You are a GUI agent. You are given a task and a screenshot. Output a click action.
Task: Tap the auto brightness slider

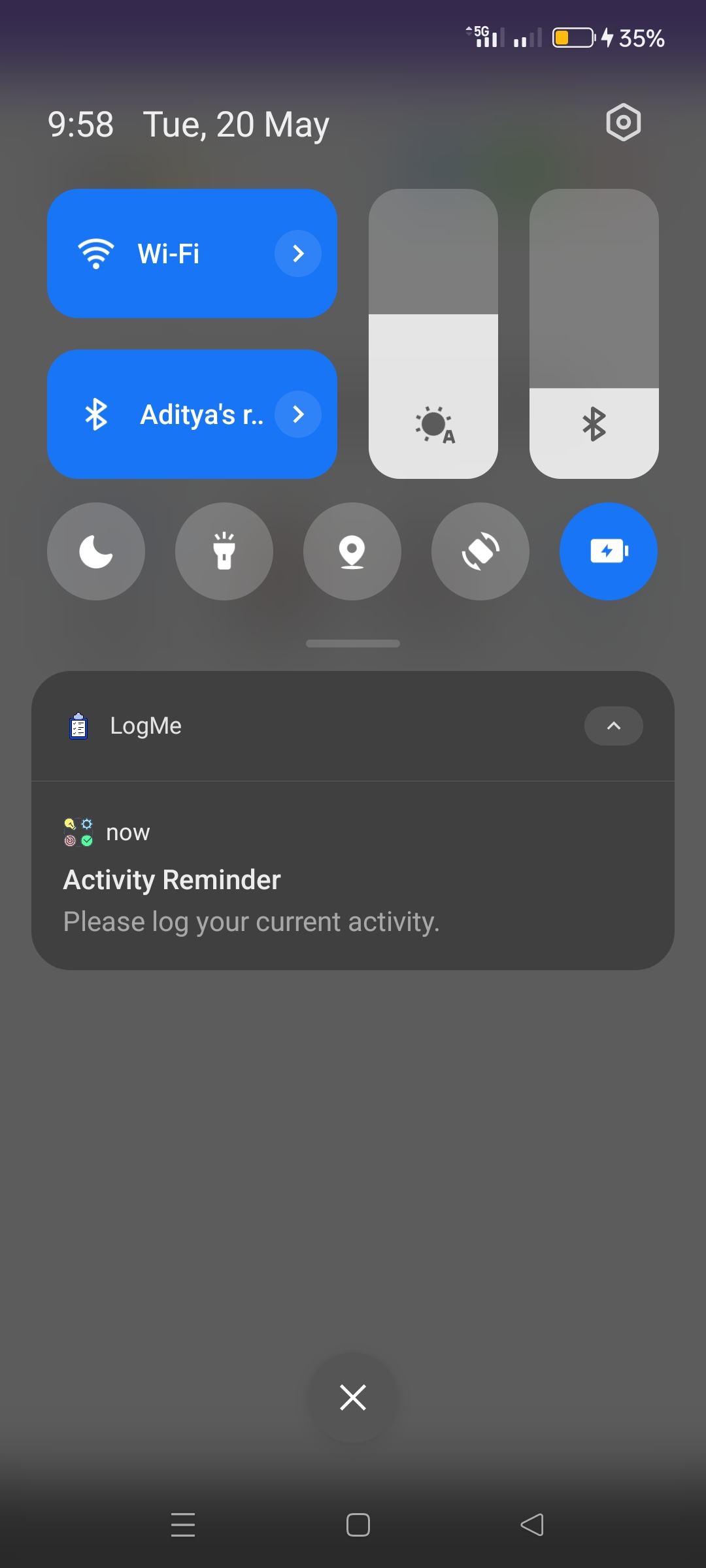[x=433, y=333]
